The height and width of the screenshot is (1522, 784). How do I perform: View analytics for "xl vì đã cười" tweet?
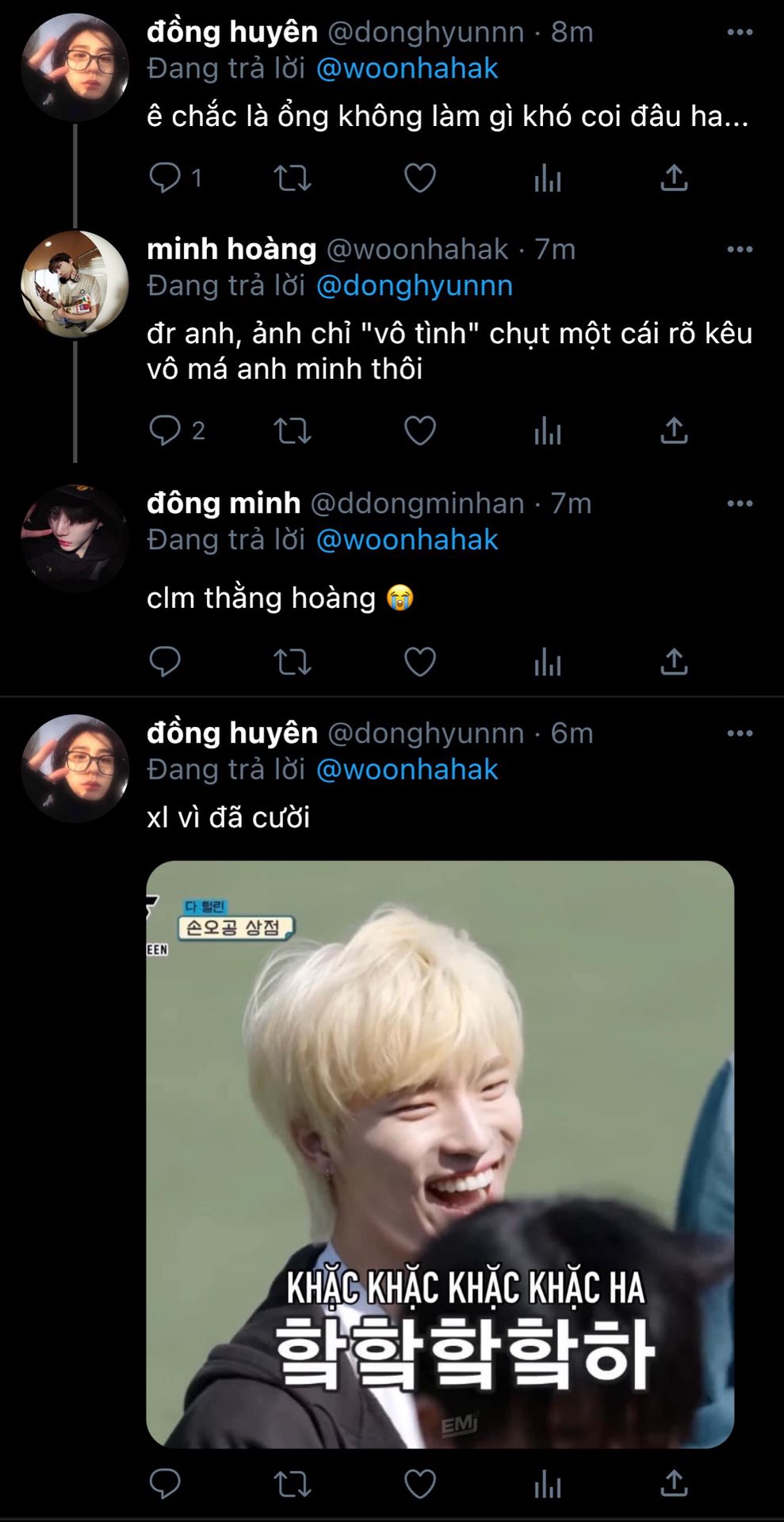click(x=547, y=1484)
